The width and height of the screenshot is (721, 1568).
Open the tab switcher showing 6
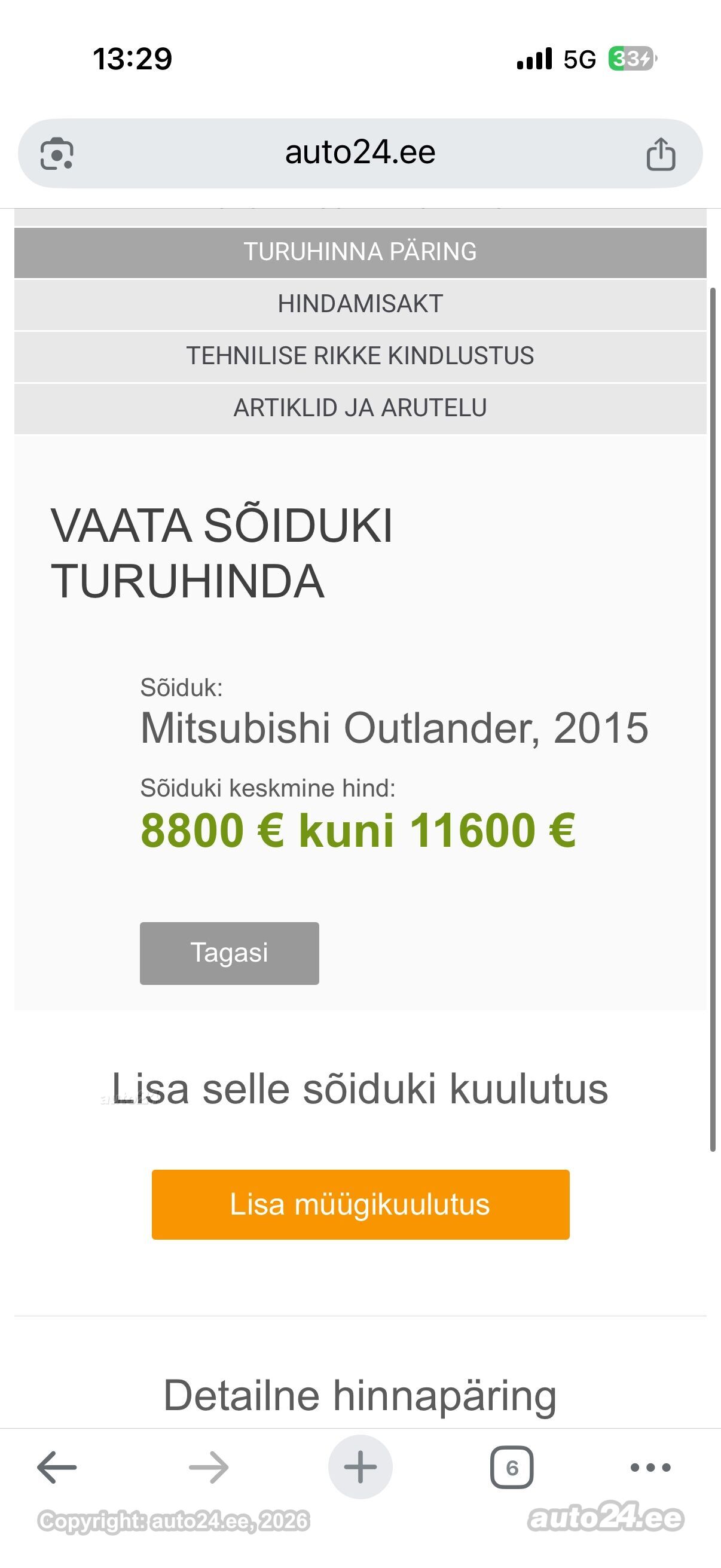512,1468
